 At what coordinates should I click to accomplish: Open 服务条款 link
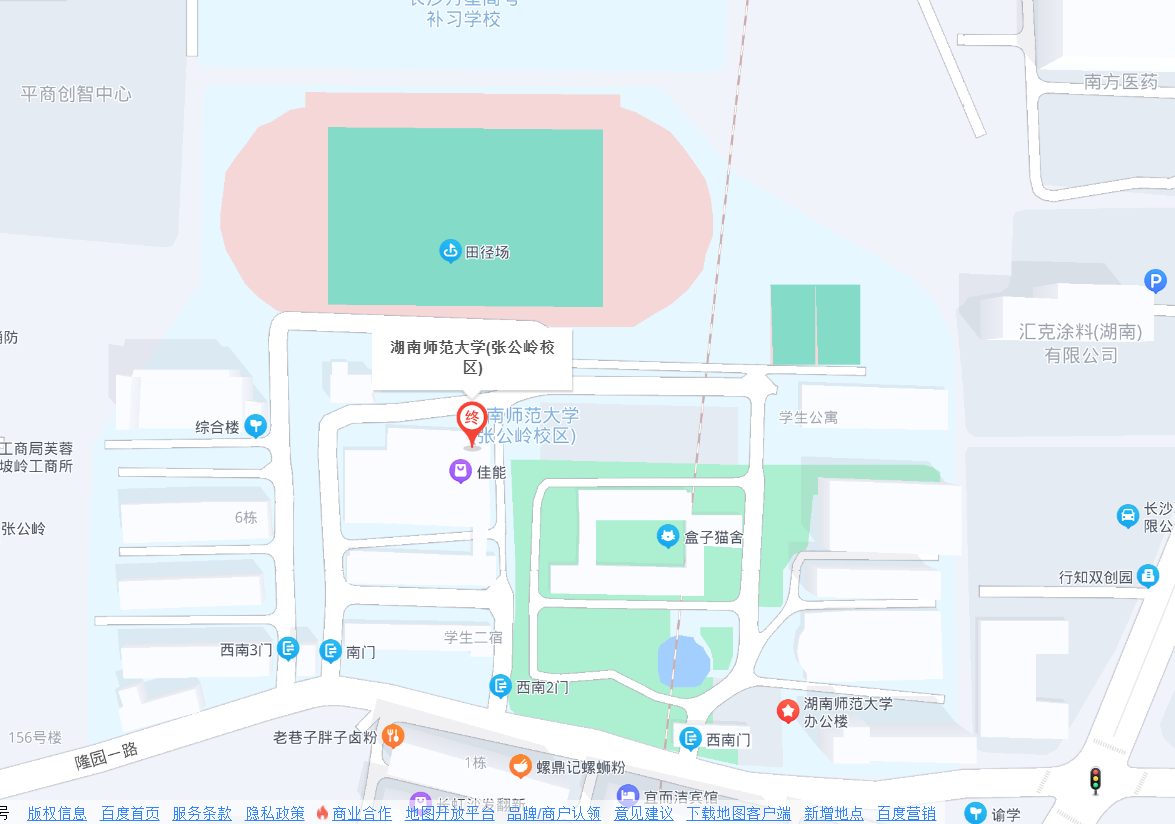(202, 813)
